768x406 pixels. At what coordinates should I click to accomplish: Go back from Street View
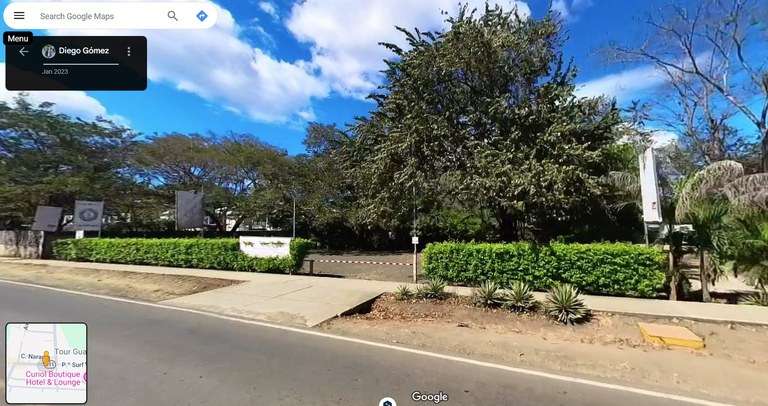click(24, 51)
